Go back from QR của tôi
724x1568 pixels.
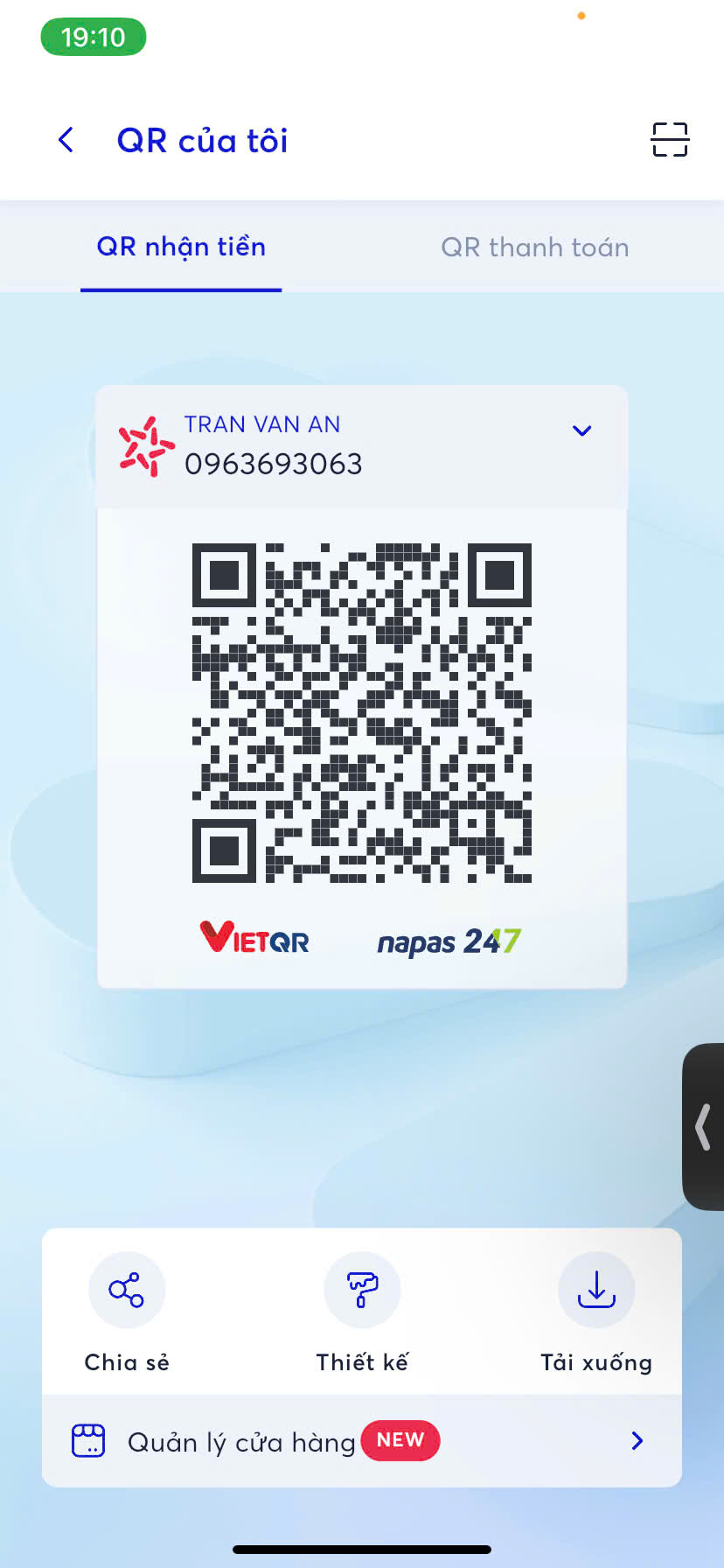click(66, 140)
